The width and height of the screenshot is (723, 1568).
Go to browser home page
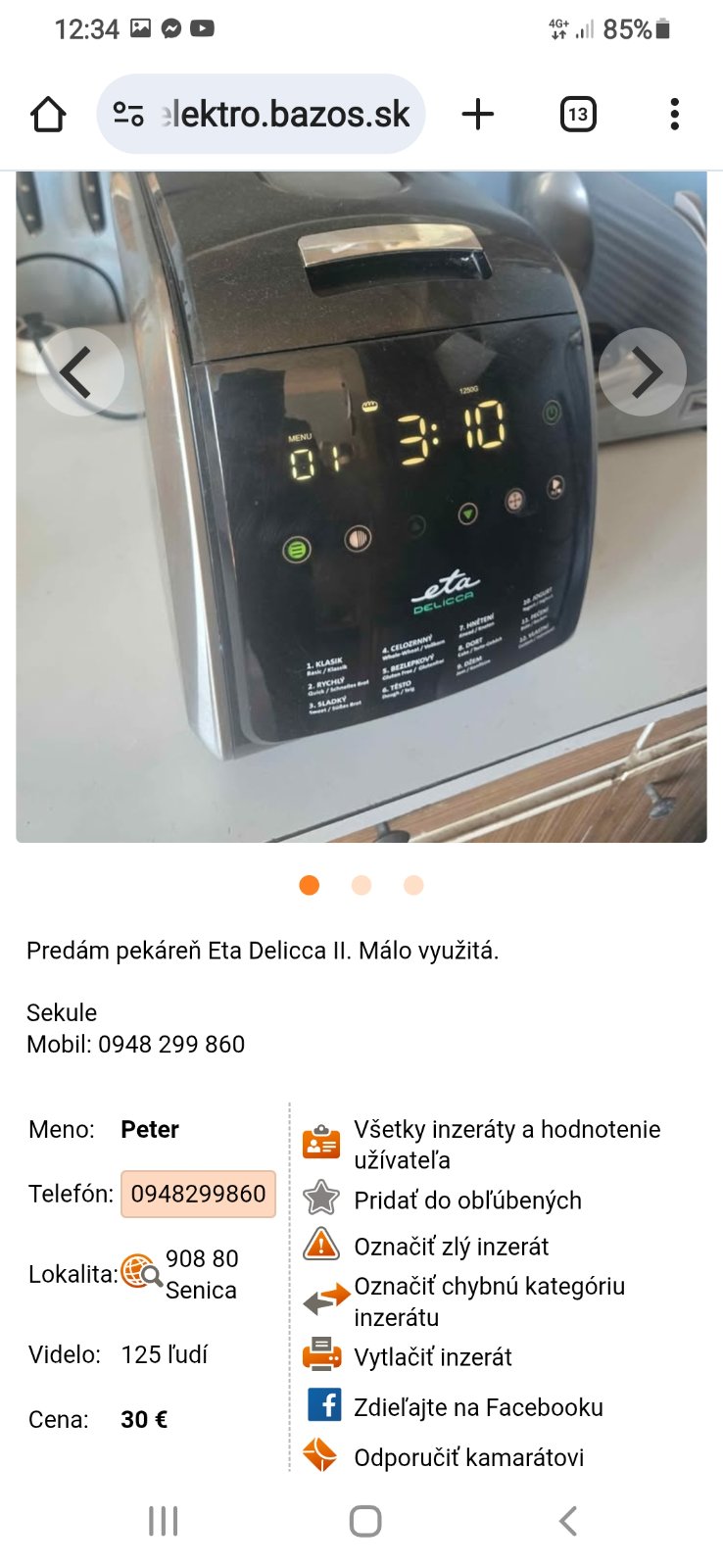(x=48, y=115)
